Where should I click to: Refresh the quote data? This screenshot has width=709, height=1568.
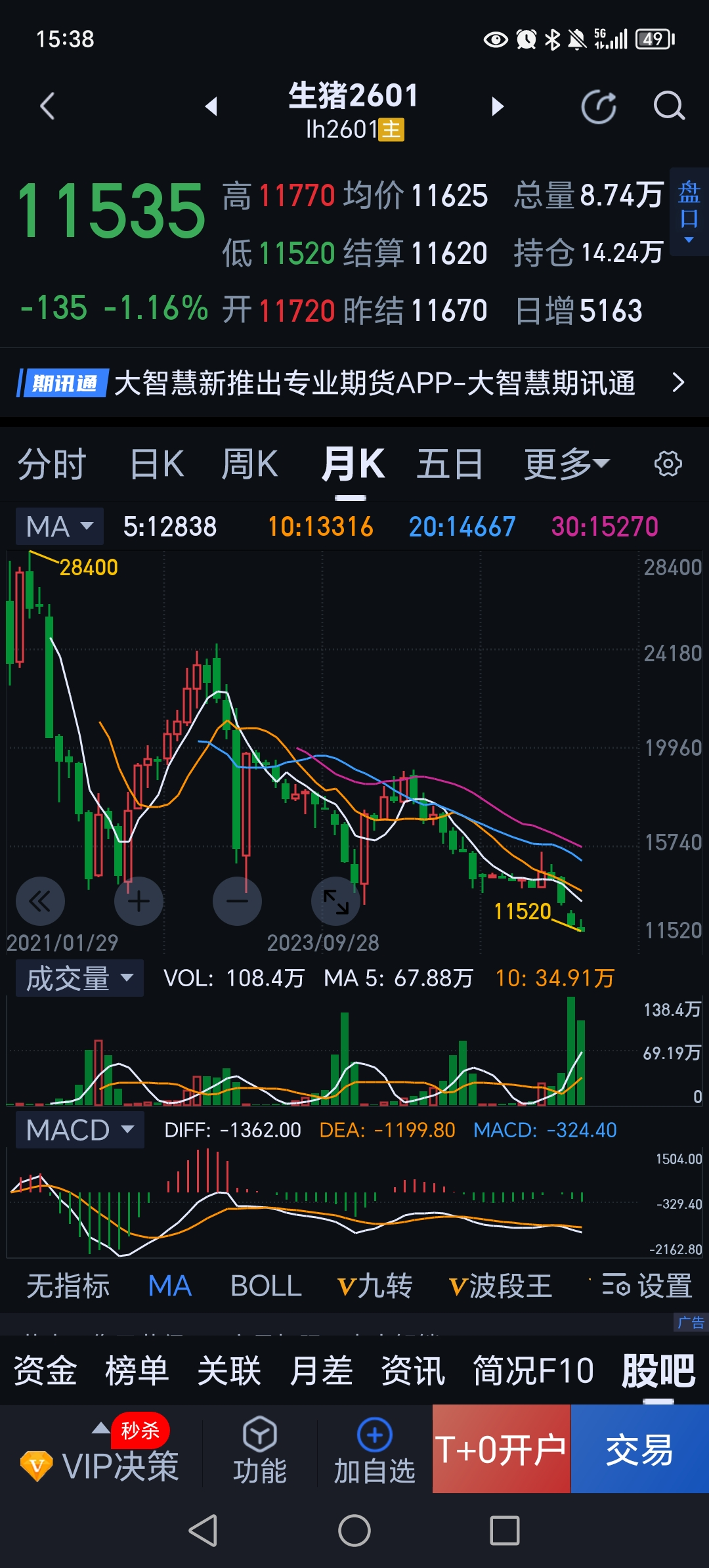[x=599, y=107]
